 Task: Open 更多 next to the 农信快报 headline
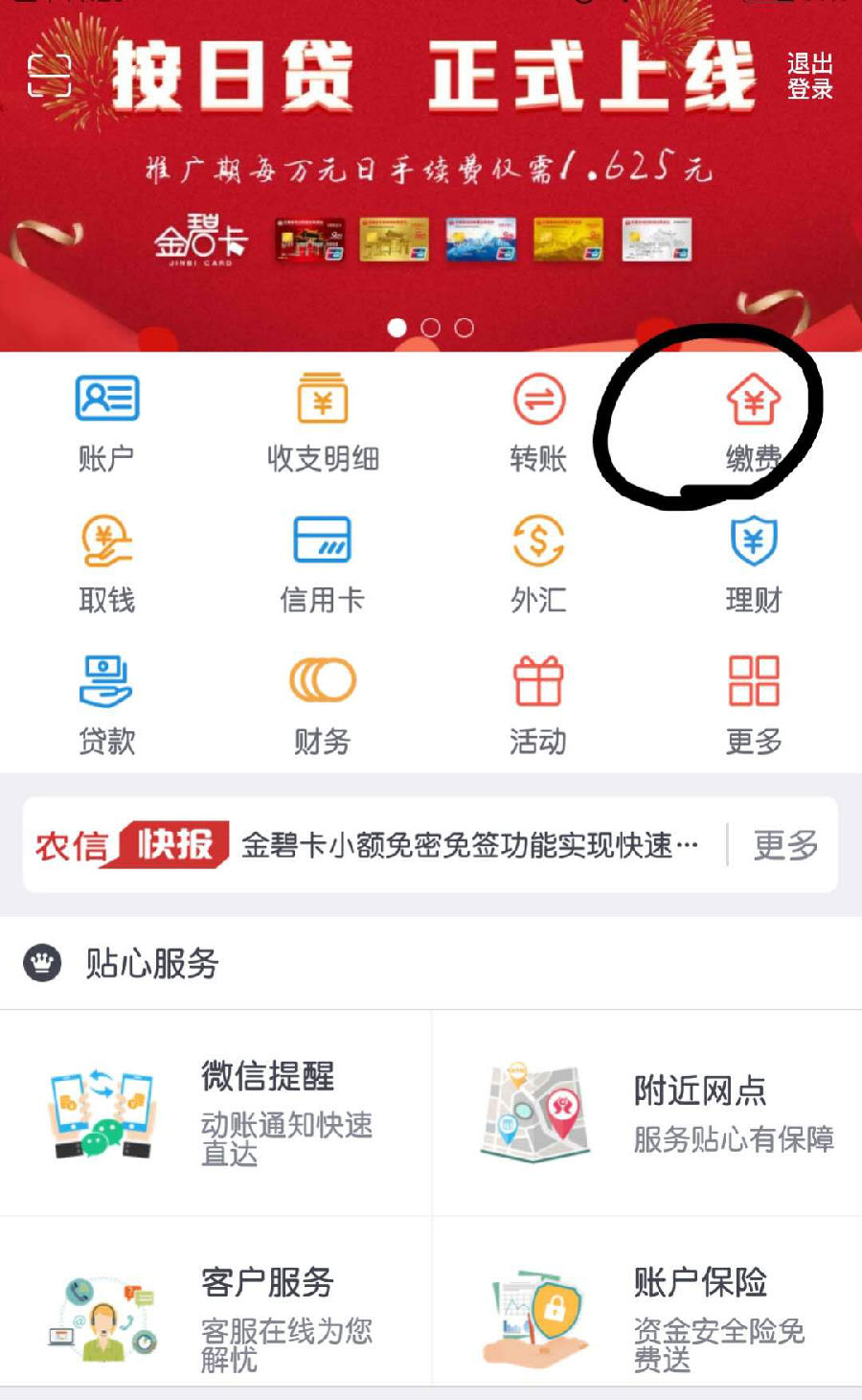pyautogui.click(x=785, y=844)
